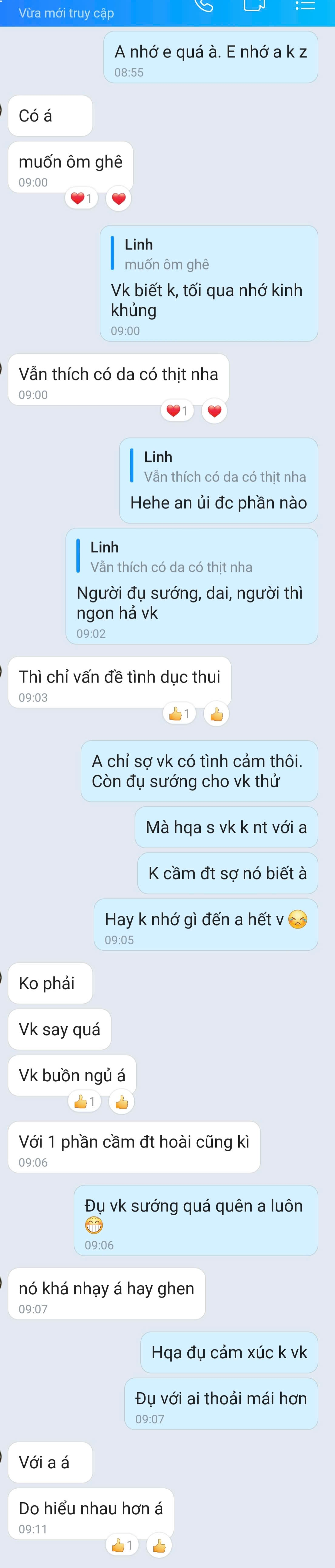React with heart to "Vẫn thích có da có thịt nha"
The height and width of the screenshot is (1568, 335).
point(214,411)
